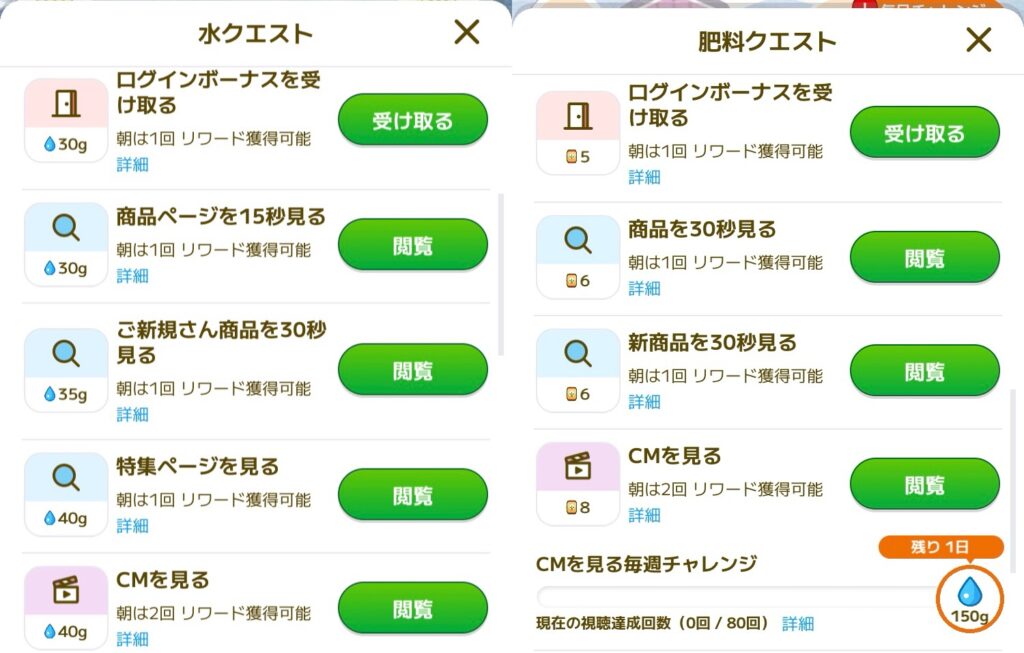Claim the fertilizer login bonus with 受け取る
The width and height of the screenshot is (1024, 653).
[x=924, y=133]
